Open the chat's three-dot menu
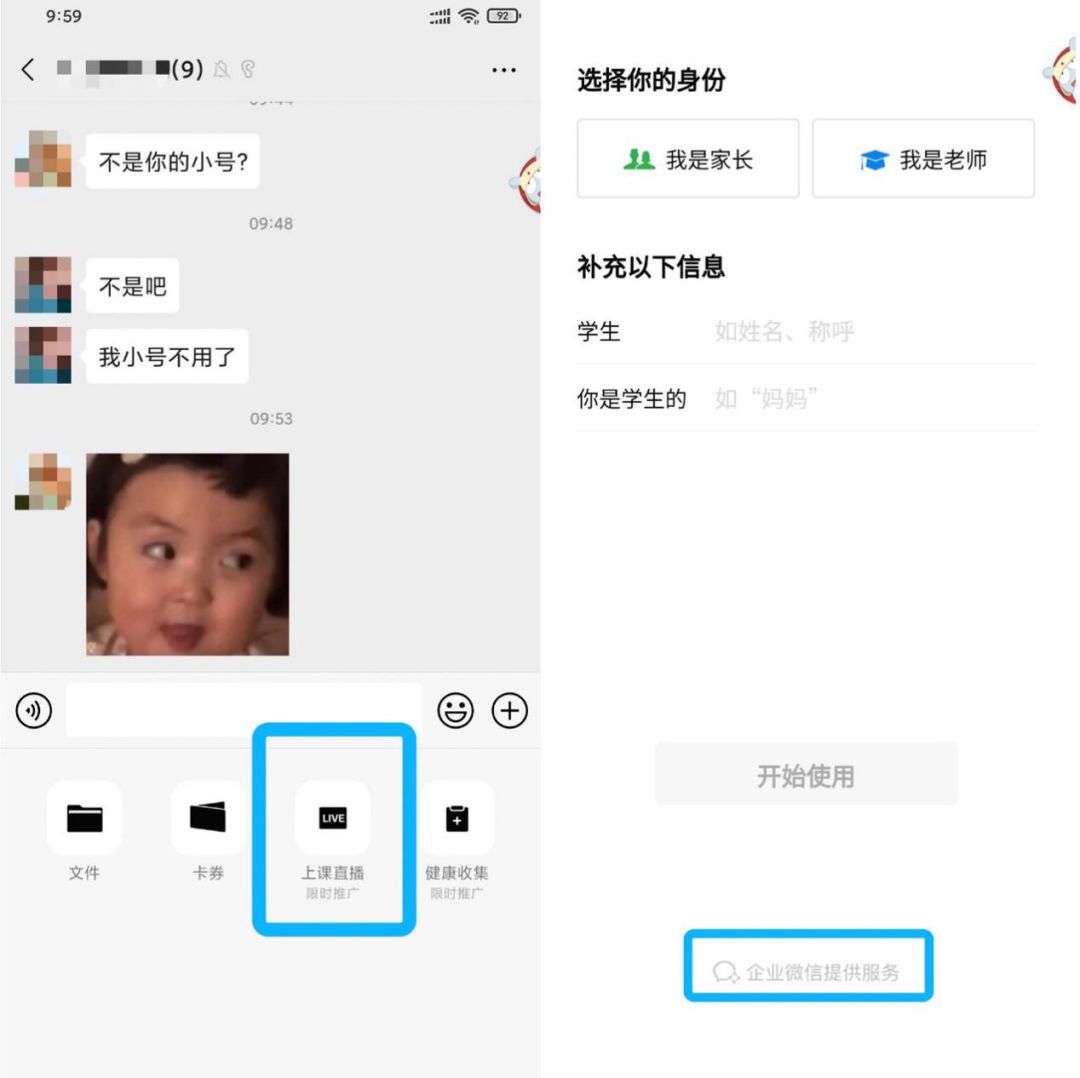The image size is (1080, 1078). point(503,70)
